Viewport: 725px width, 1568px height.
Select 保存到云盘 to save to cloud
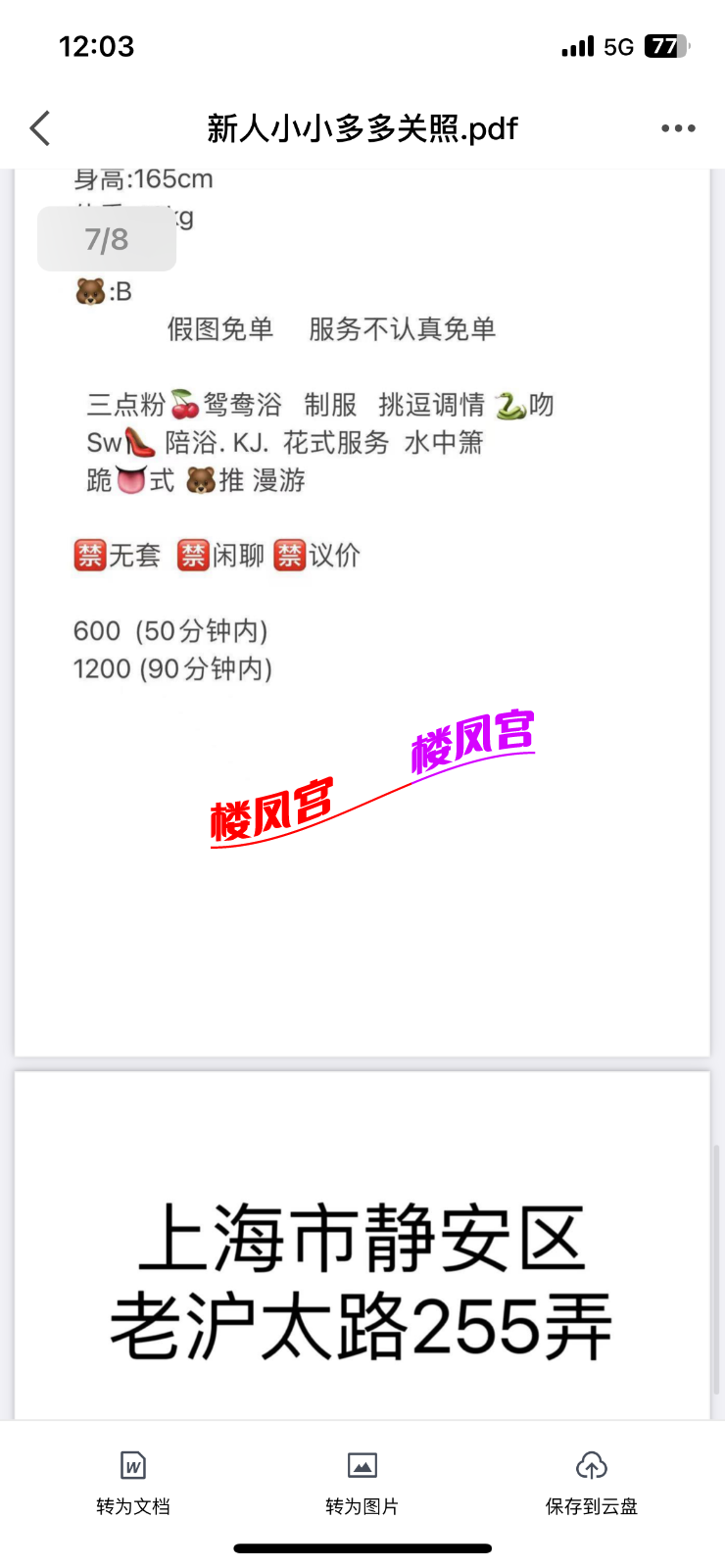(x=591, y=1506)
